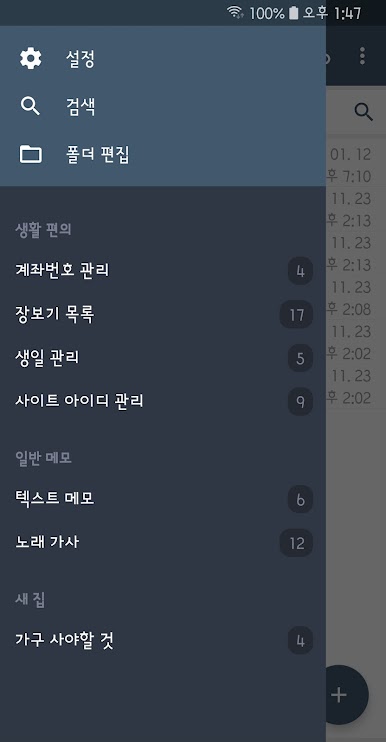Open the 가구 사야할 것 folder
Viewport: 386px width, 742px height.
click(163, 641)
